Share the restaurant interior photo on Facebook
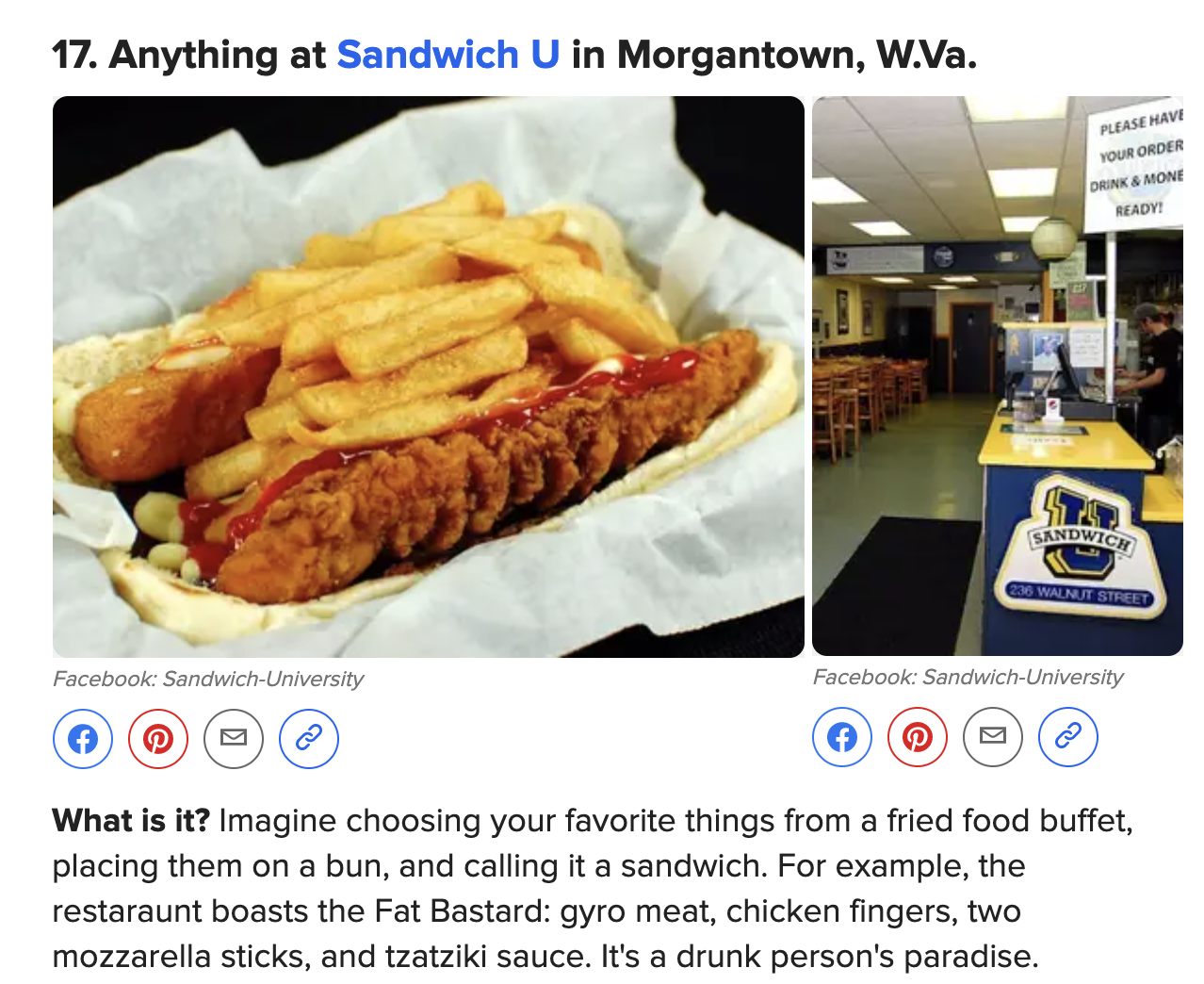 point(842,737)
